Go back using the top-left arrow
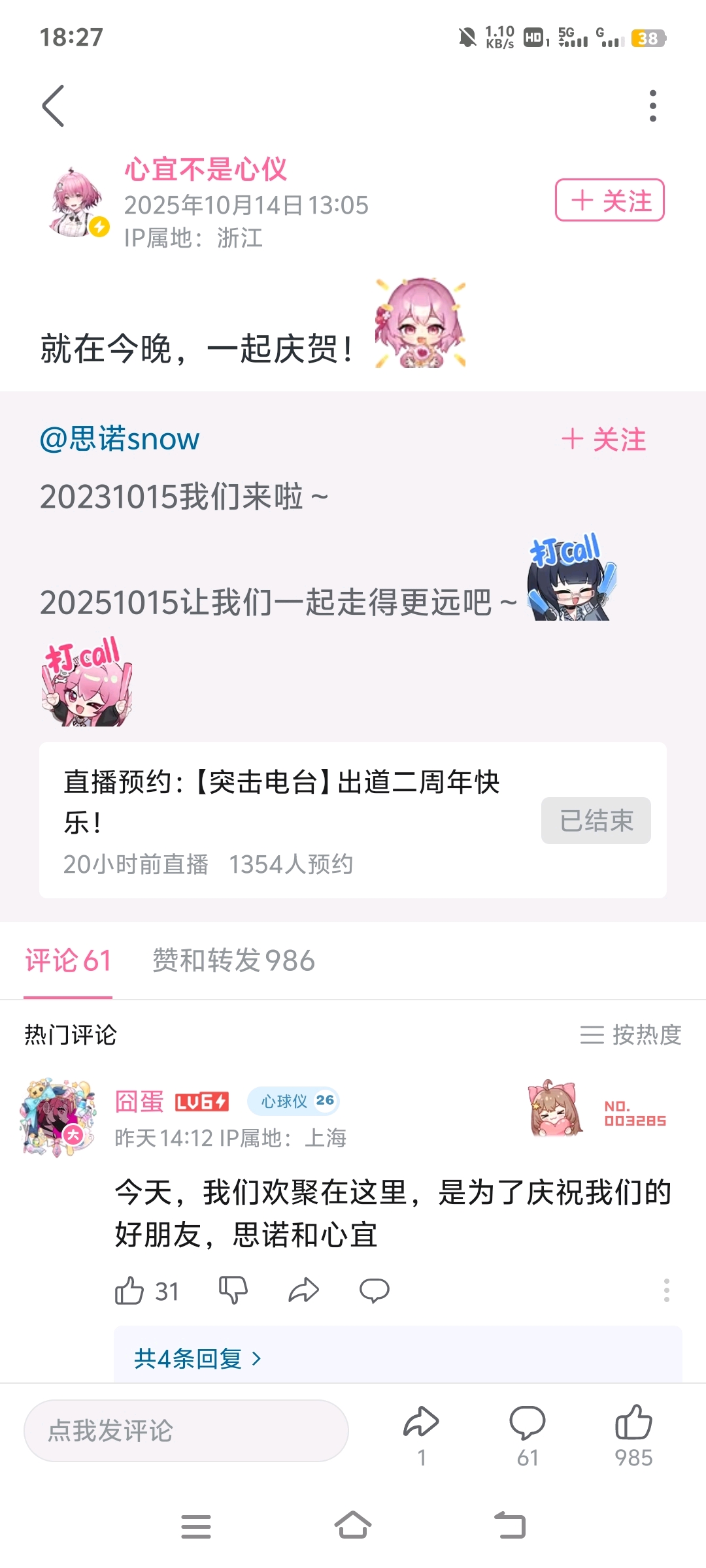 tap(54, 106)
